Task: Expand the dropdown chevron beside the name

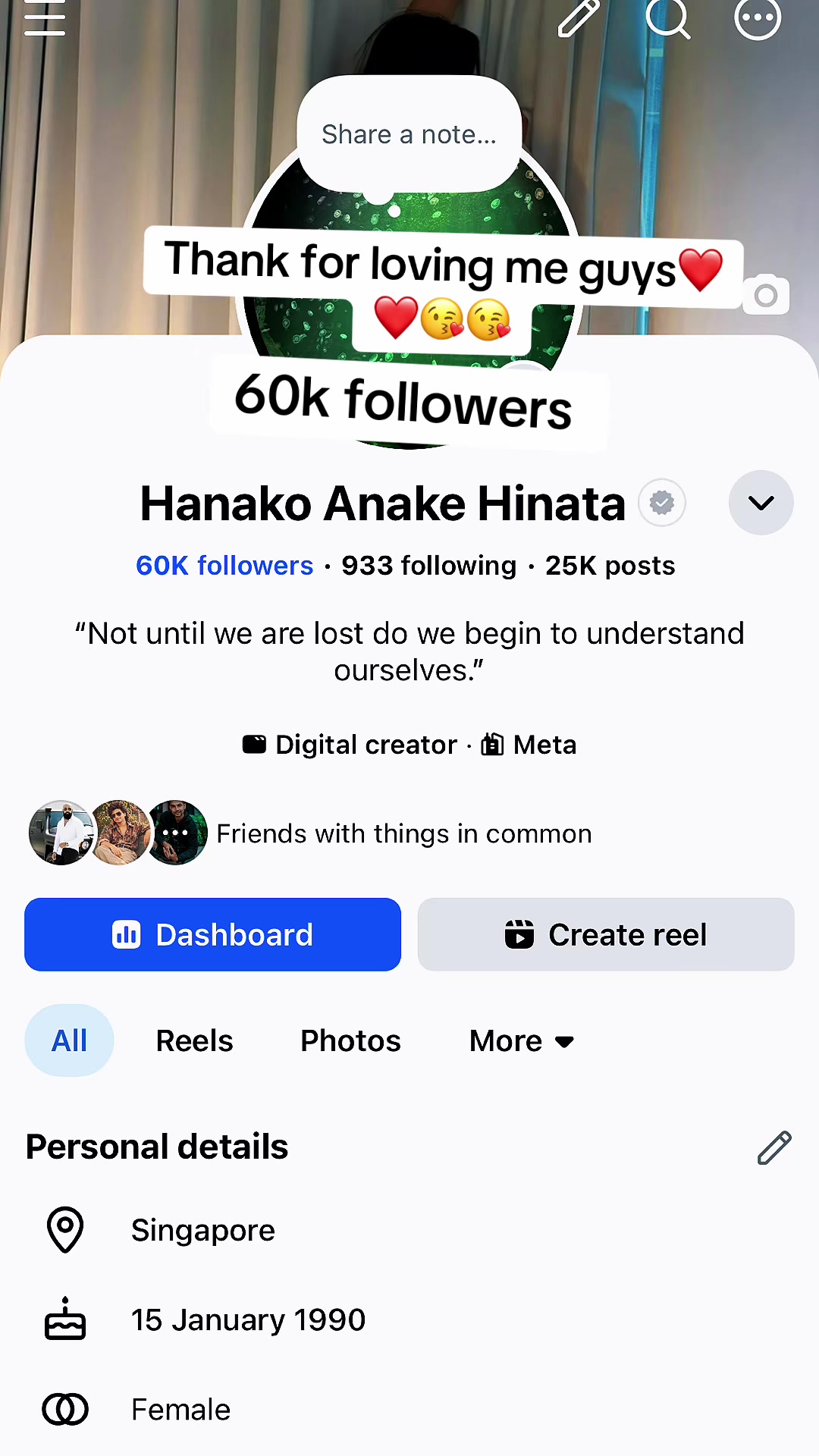Action: click(x=761, y=503)
